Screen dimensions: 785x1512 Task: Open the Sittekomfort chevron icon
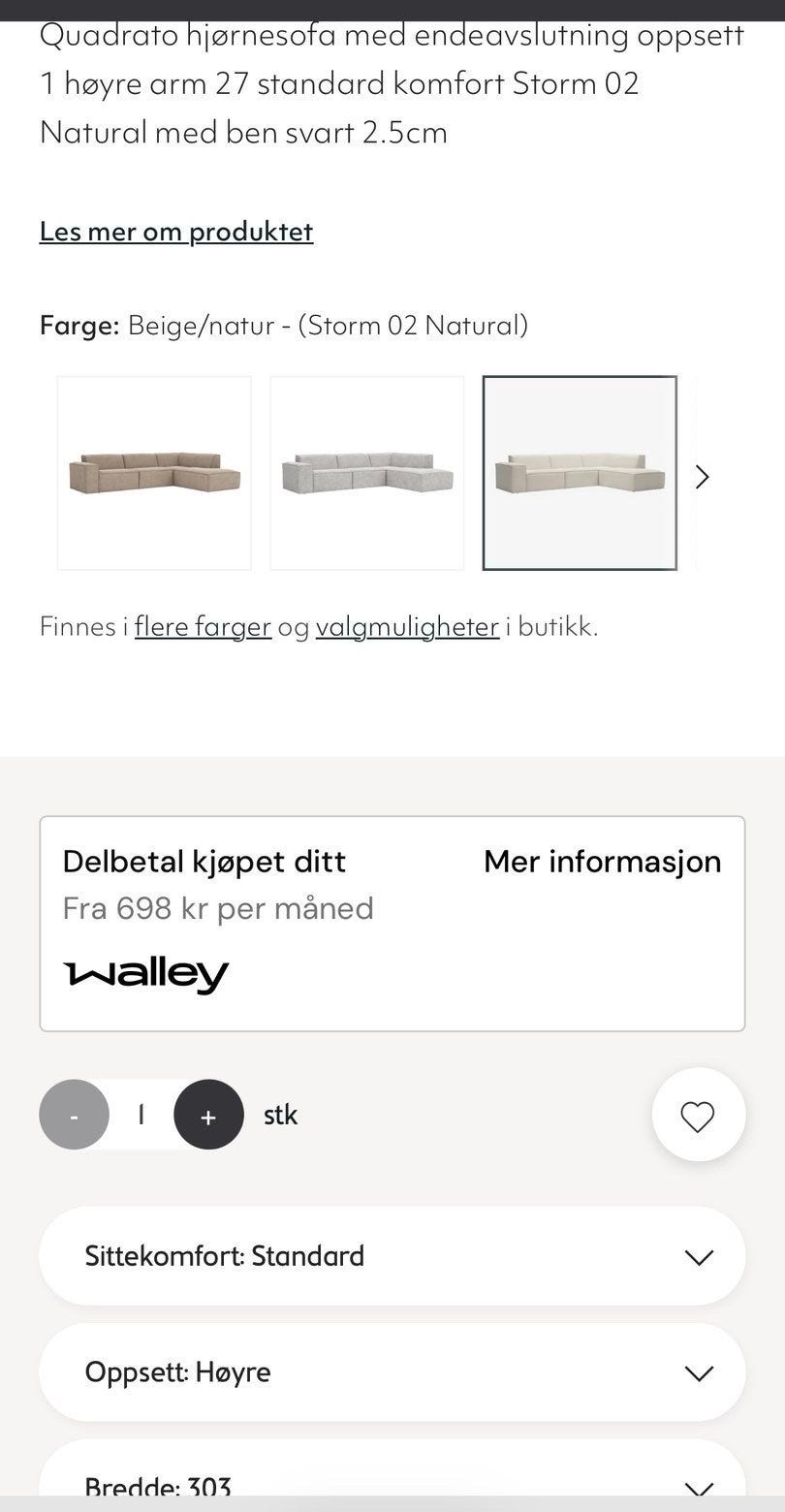697,1256
